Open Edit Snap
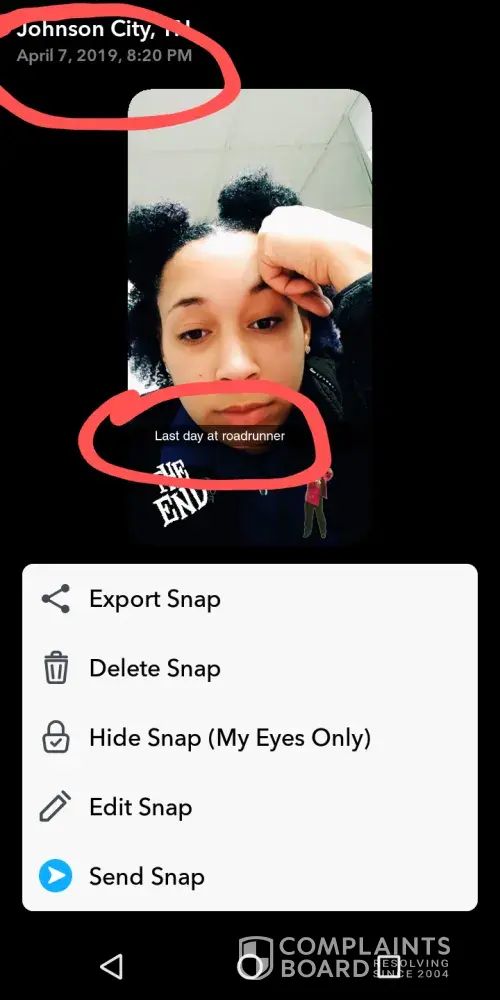 pos(249,807)
